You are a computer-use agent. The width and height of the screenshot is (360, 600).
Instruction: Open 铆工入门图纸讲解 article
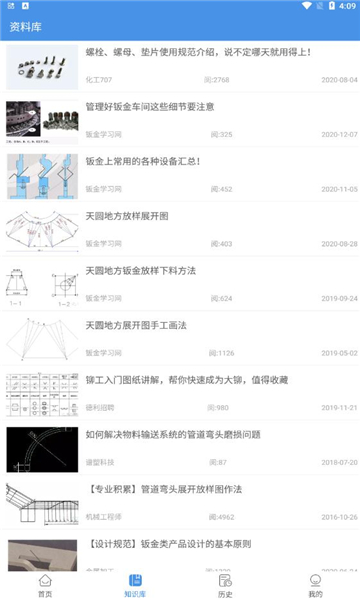(x=180, y=395)
